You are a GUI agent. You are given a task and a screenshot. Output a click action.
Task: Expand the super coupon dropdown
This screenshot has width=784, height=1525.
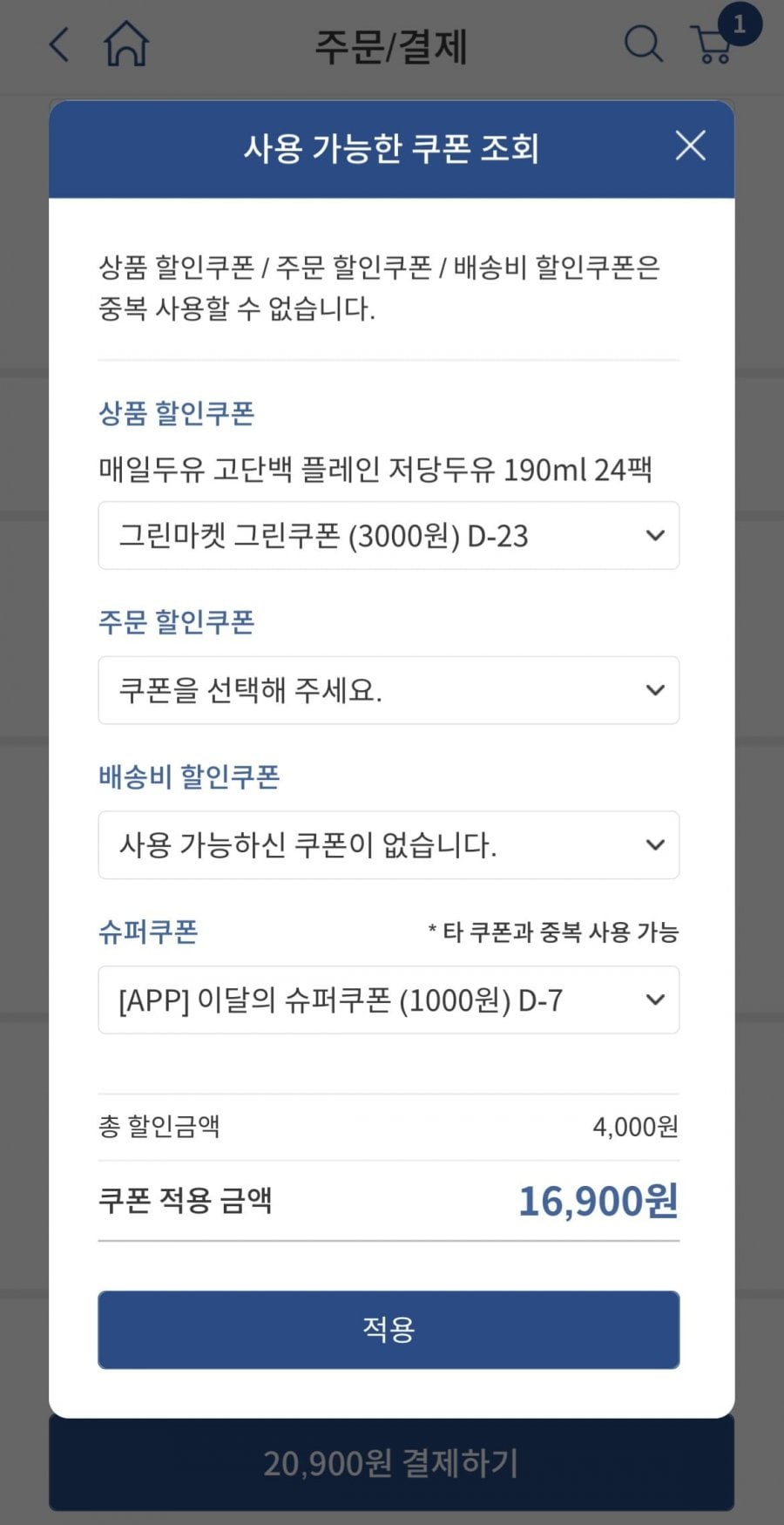click(x=389, y=1000)
